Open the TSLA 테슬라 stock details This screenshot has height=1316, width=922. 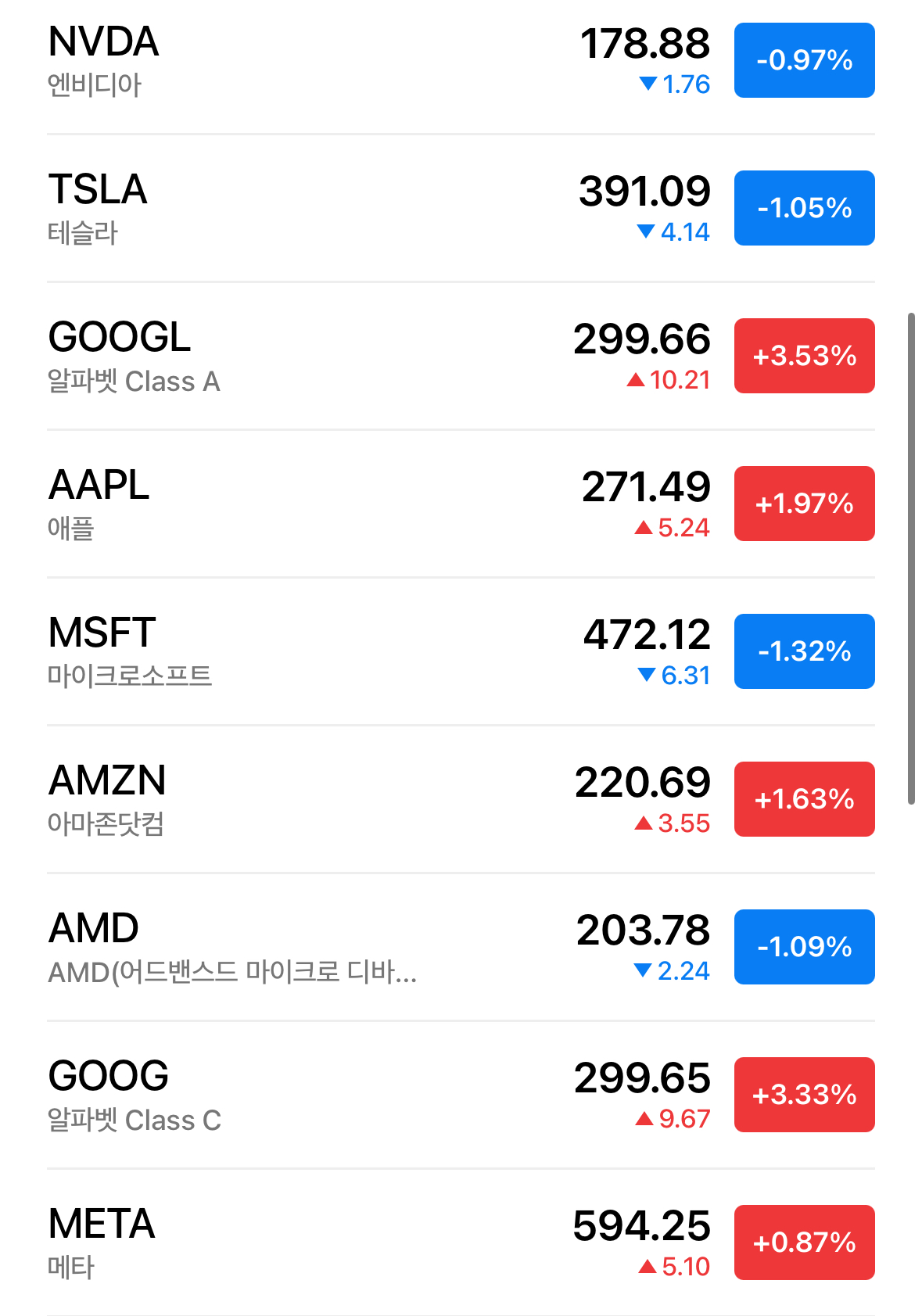313,209
